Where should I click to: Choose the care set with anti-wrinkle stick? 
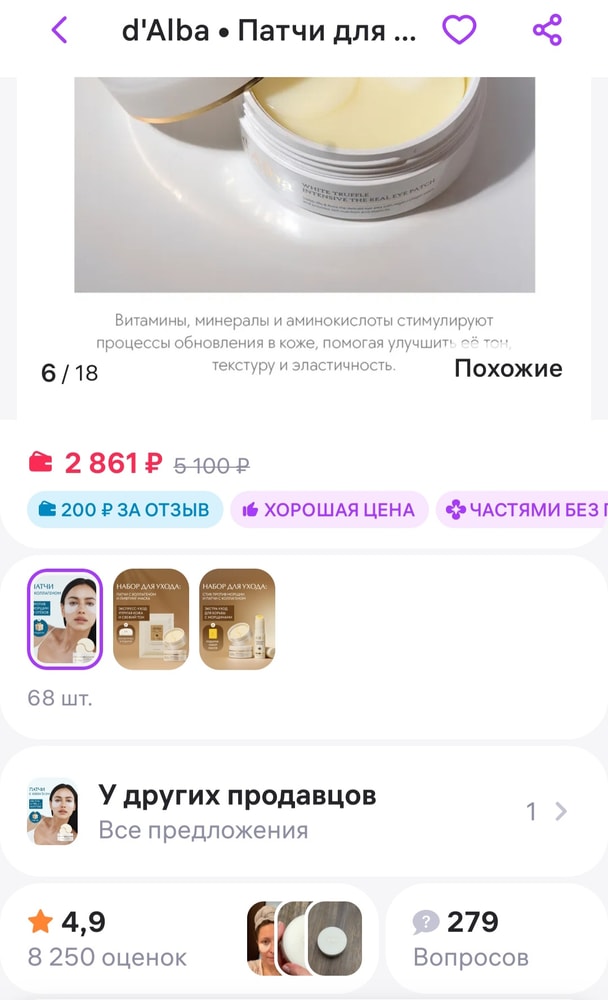(237, 619)
